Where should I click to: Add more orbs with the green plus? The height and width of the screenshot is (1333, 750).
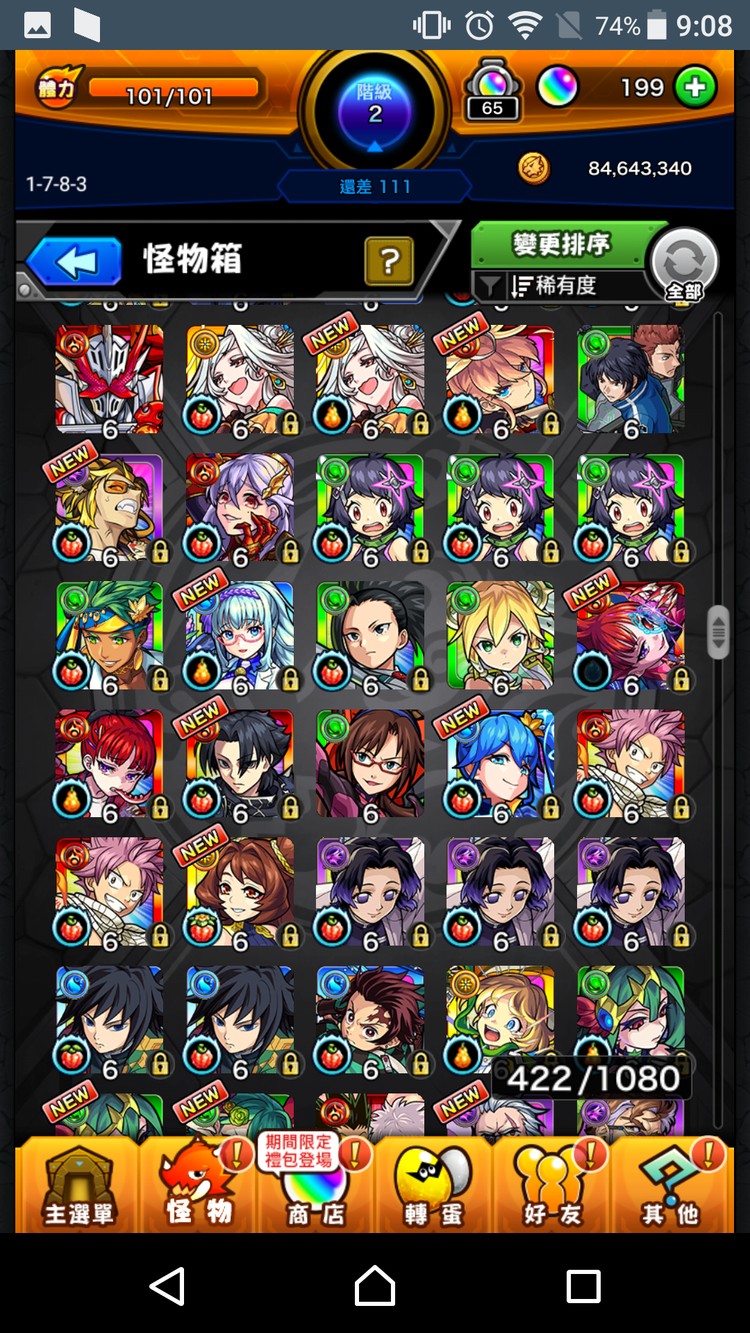coord(694,88)
